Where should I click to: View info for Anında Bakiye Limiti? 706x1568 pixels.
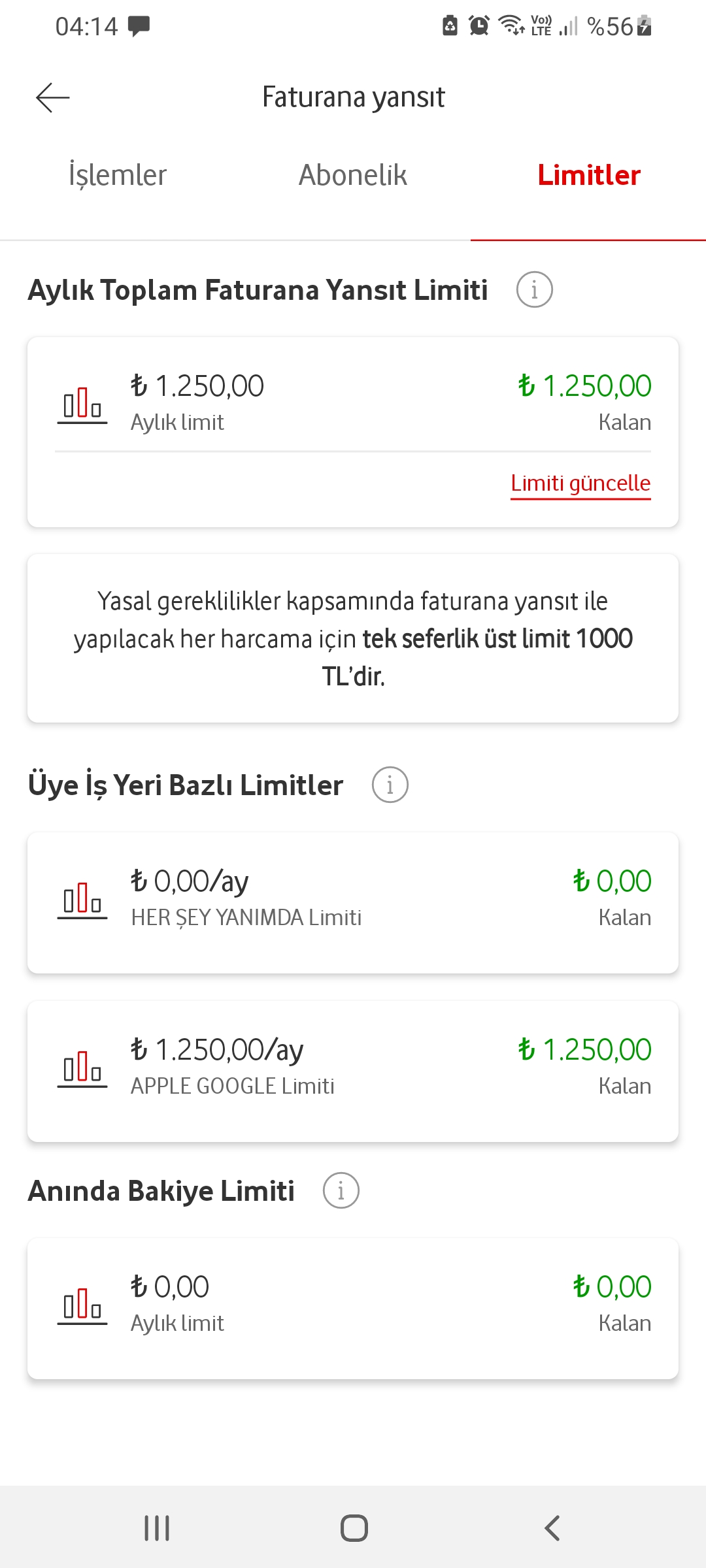click(341, 1190)
